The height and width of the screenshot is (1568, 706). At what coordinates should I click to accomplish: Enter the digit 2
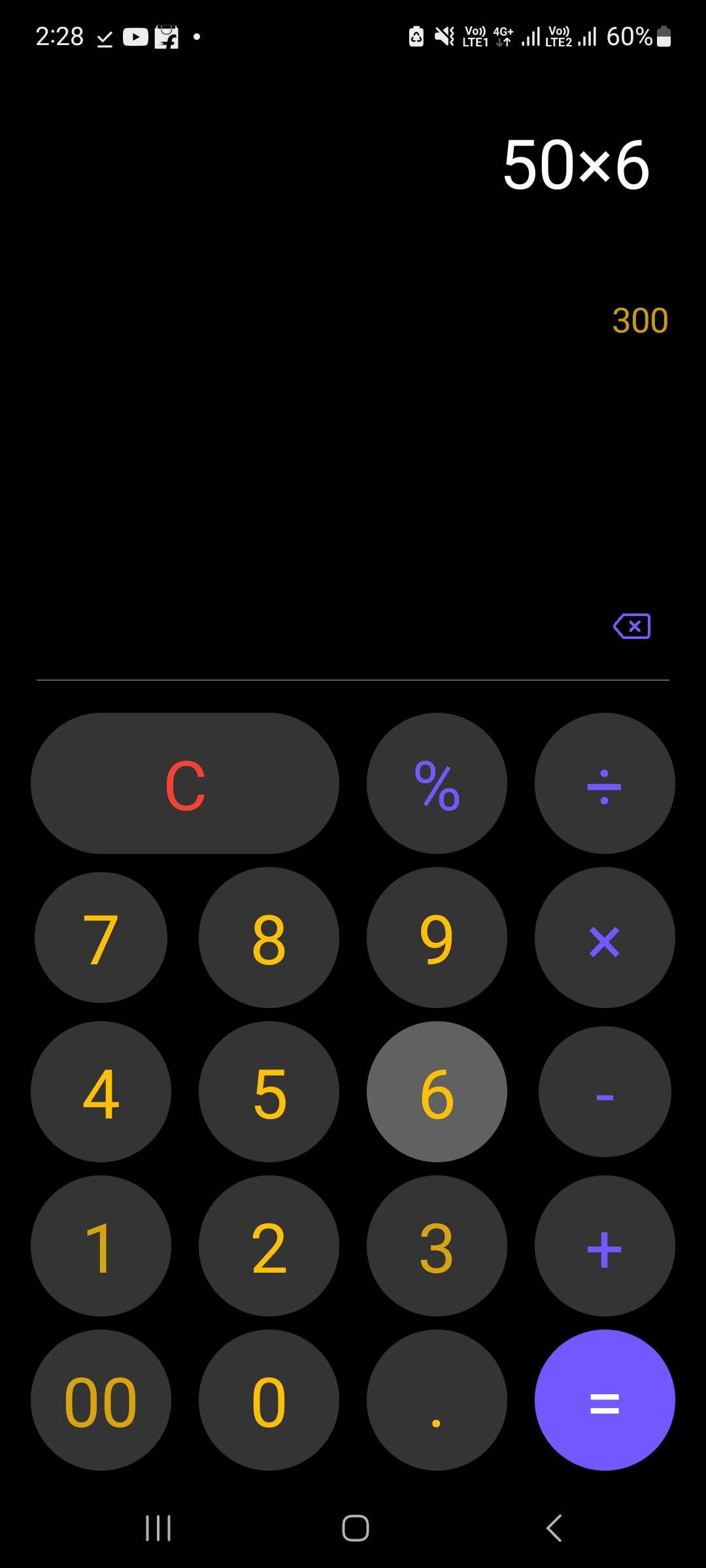(269, 1246)
